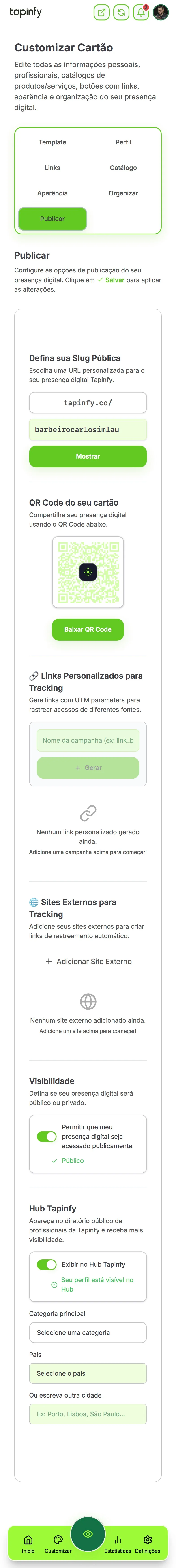Switch to the Links tab
The image size is (176, 1568).
coord(52,168)
